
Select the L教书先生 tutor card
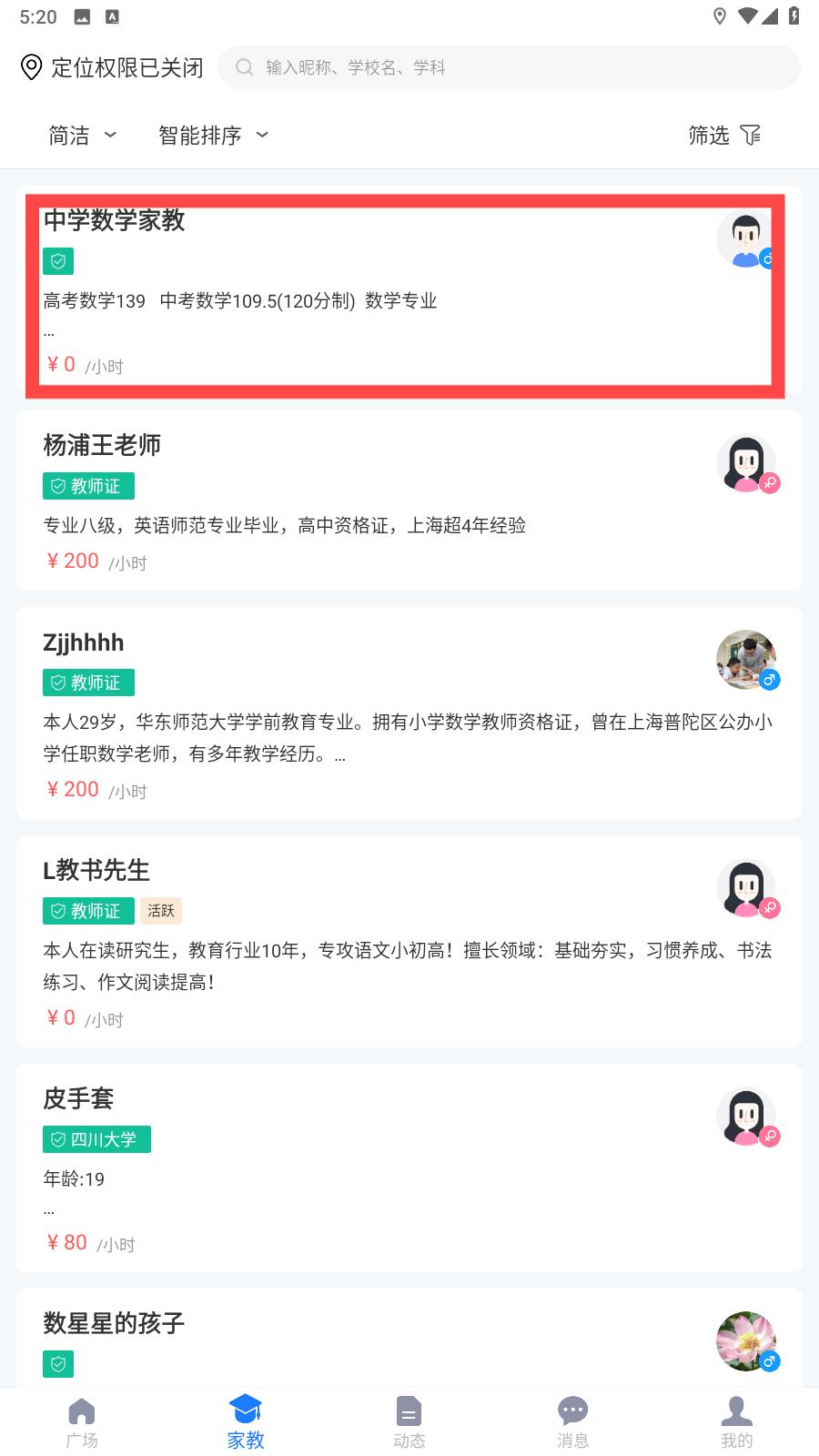409,941
